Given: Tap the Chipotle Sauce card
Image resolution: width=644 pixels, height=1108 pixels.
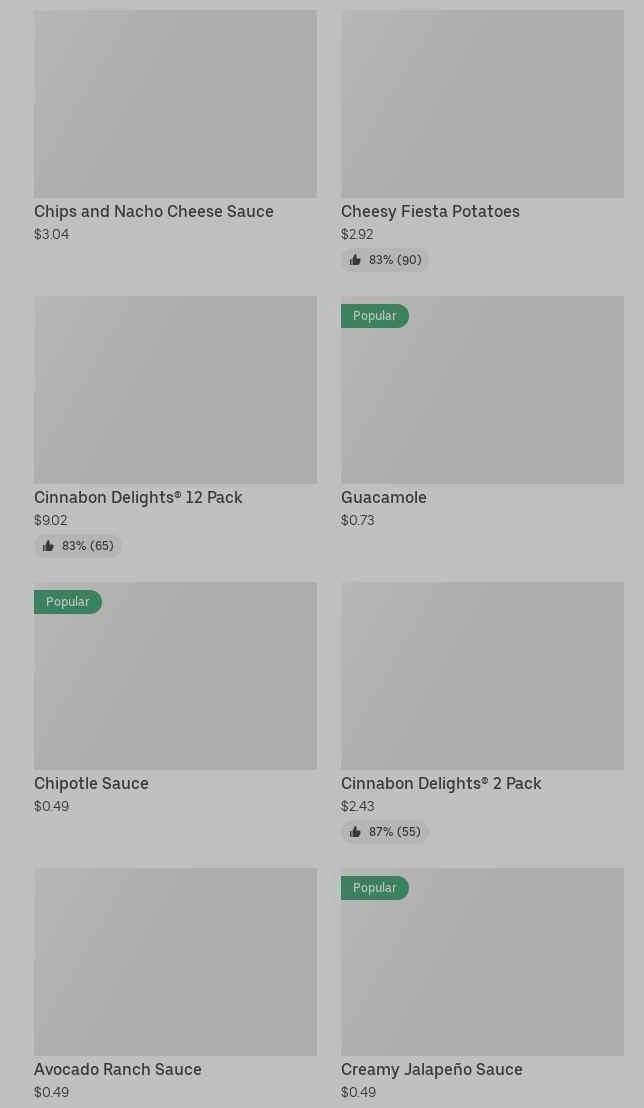Looking at the screenshot, I should 175,698.
